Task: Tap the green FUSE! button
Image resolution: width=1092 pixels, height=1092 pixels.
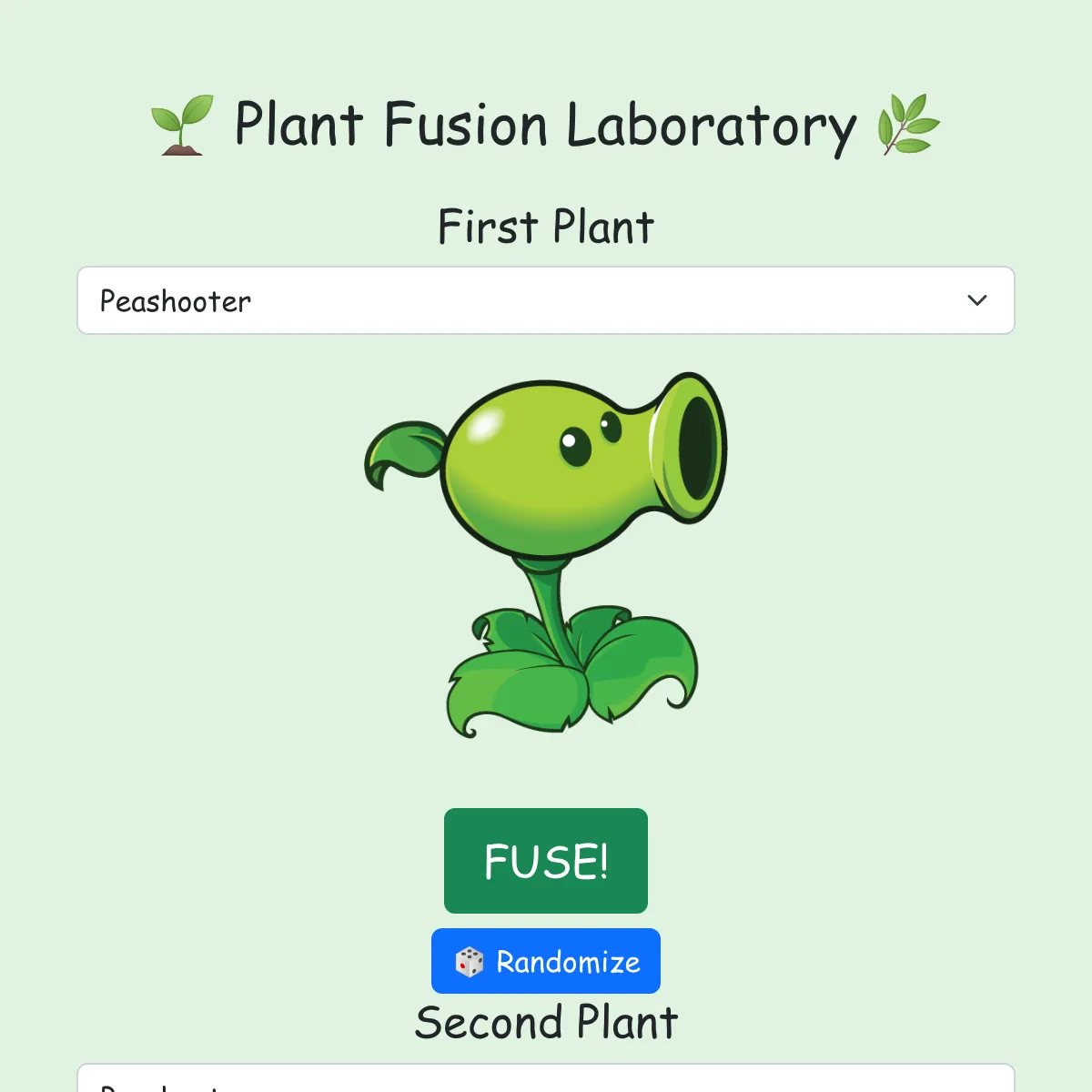Action: tap(545, 860)
